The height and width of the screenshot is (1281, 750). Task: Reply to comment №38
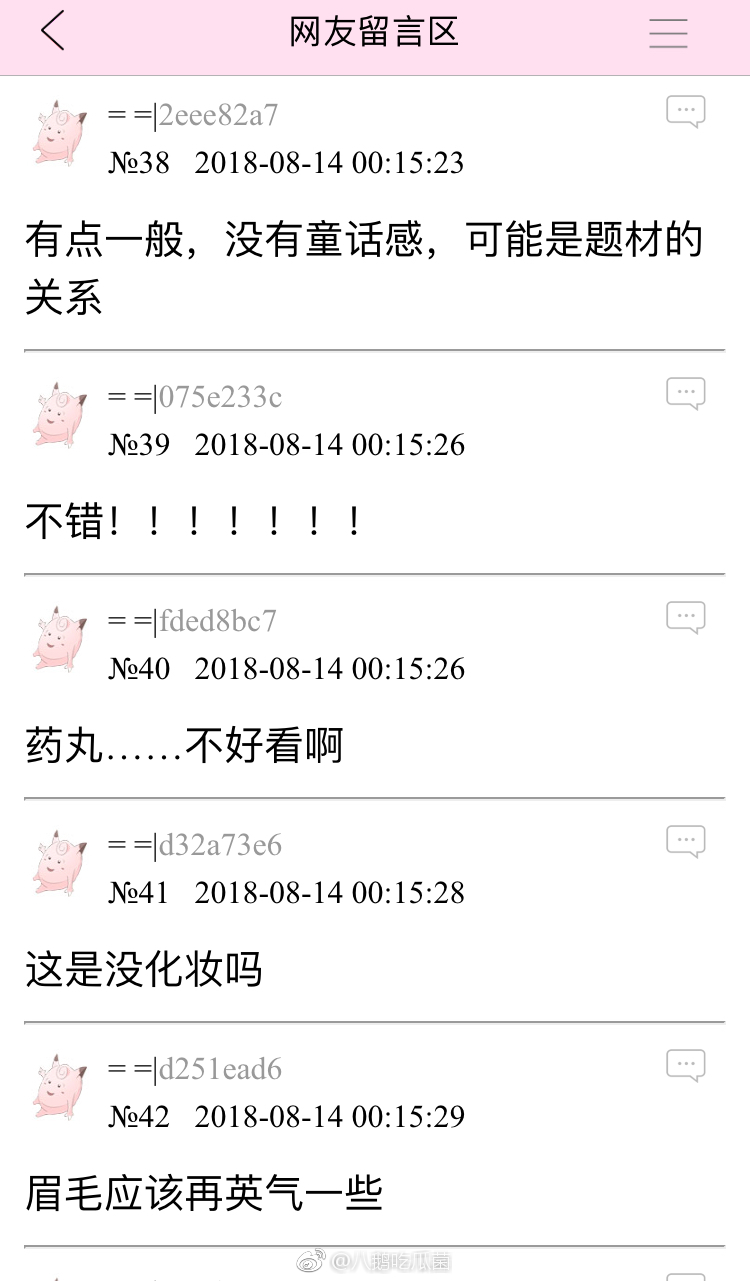pos(686,112)
